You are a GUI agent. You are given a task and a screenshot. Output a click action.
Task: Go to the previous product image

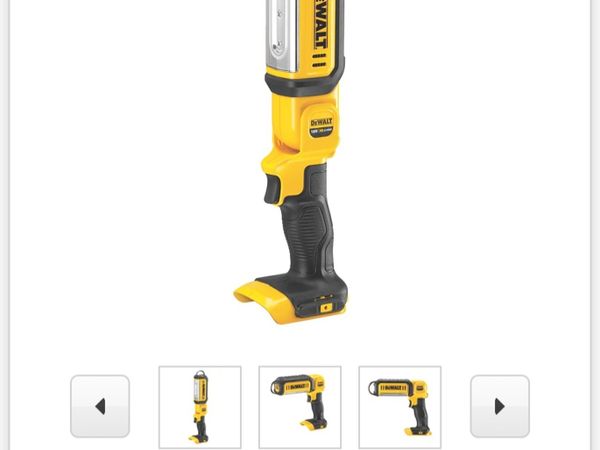(100, 406)
